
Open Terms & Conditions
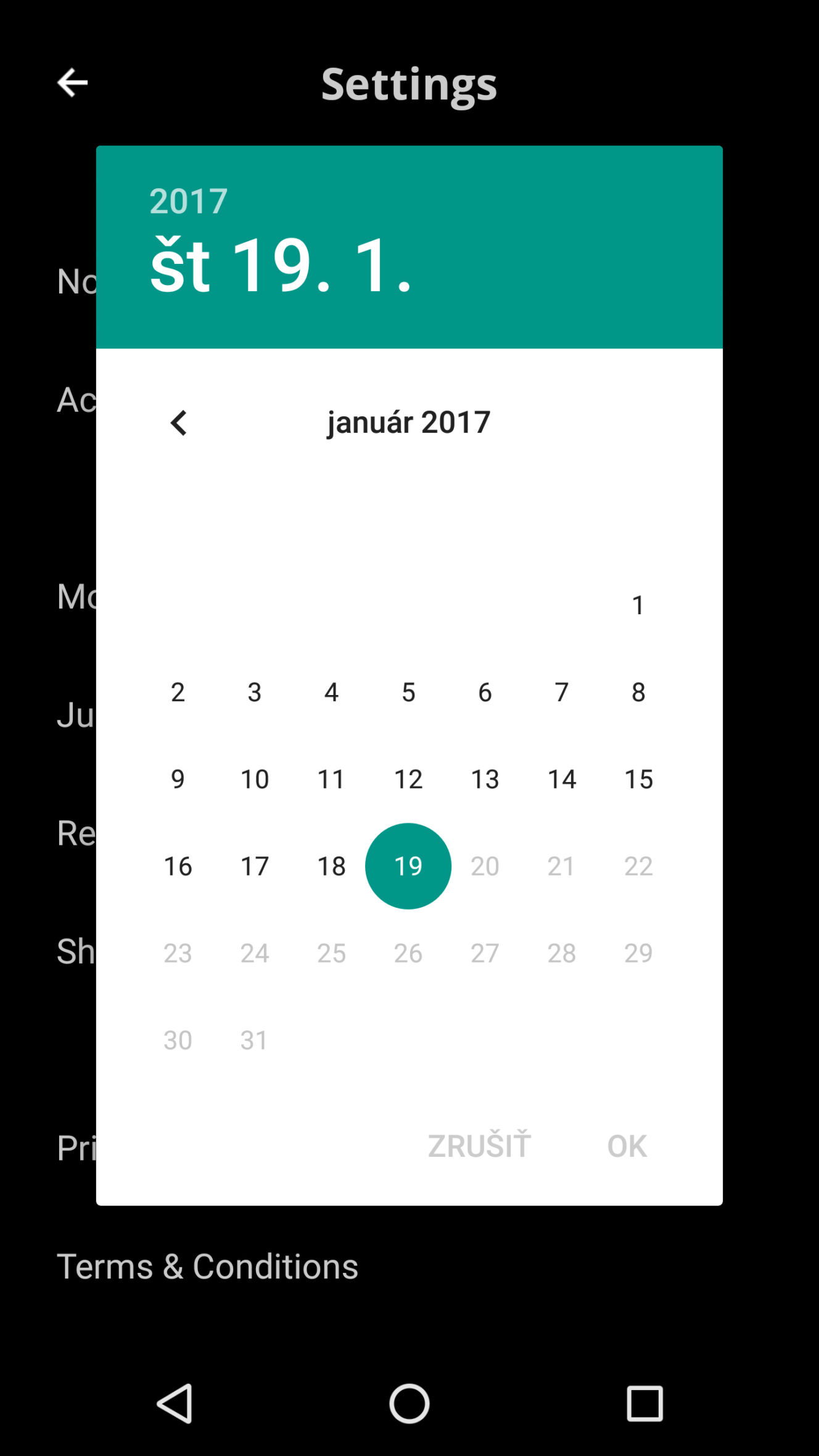207,1266
